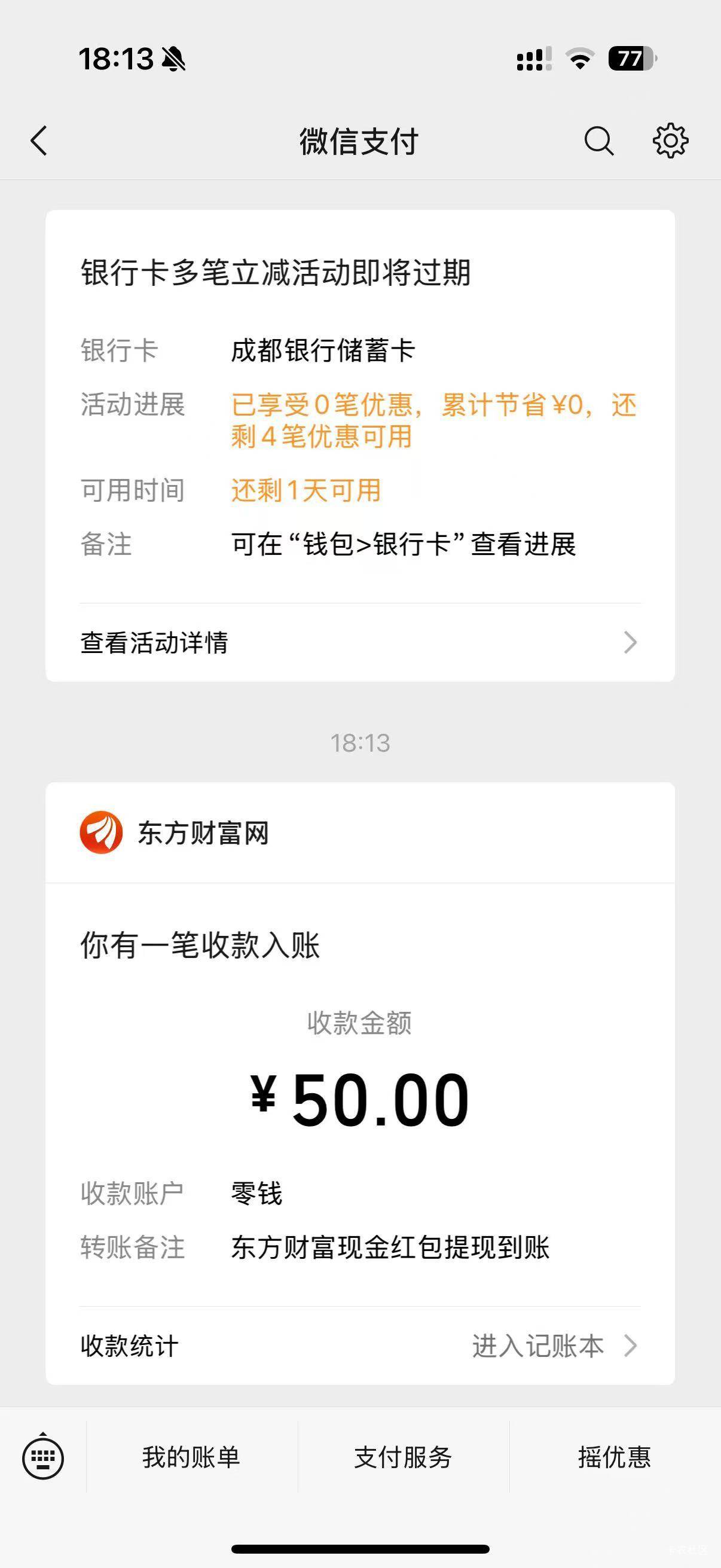Screen dimensions: 721x1568
Task: Open the 支付服务 menu
Action: pos(403,1458)
